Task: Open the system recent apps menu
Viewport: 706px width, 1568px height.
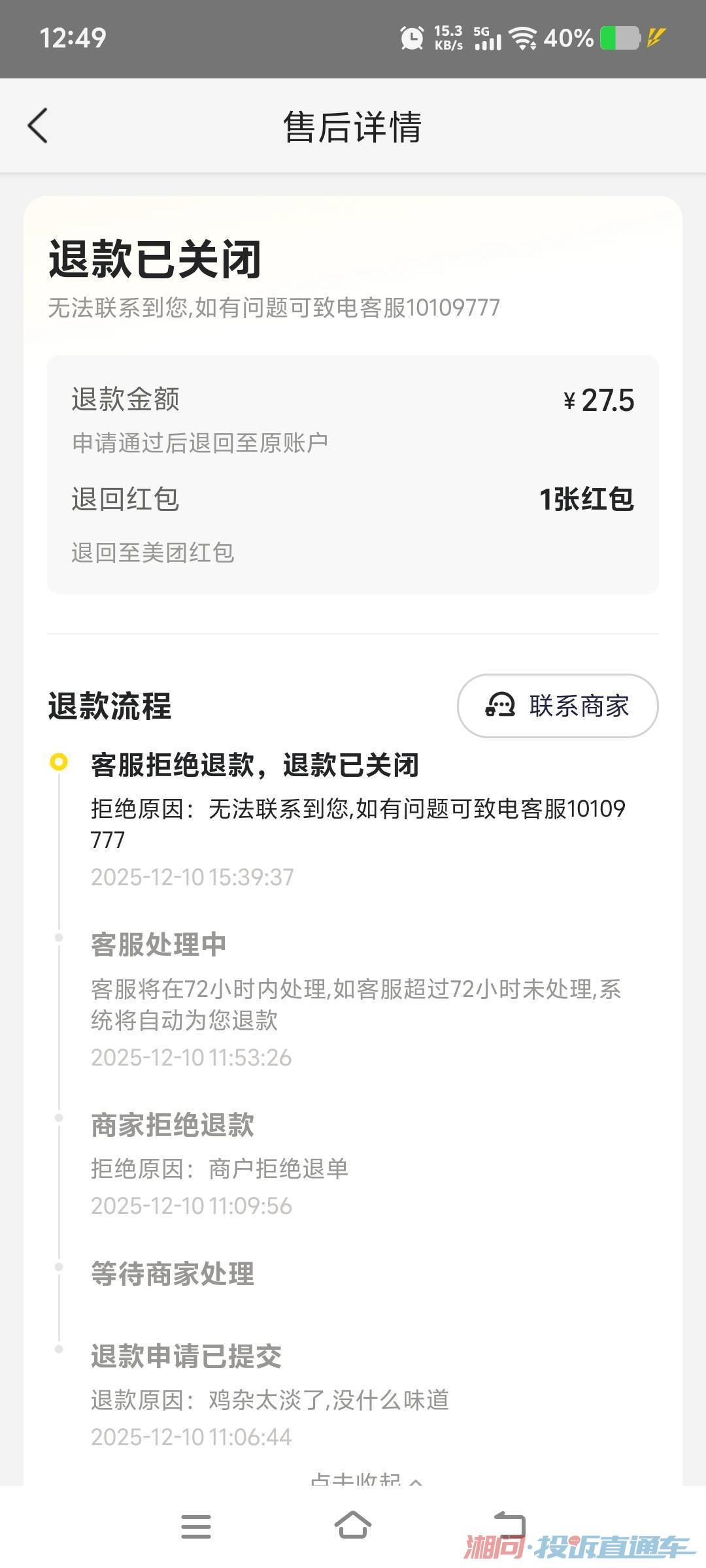Action: coord(196,1526)
